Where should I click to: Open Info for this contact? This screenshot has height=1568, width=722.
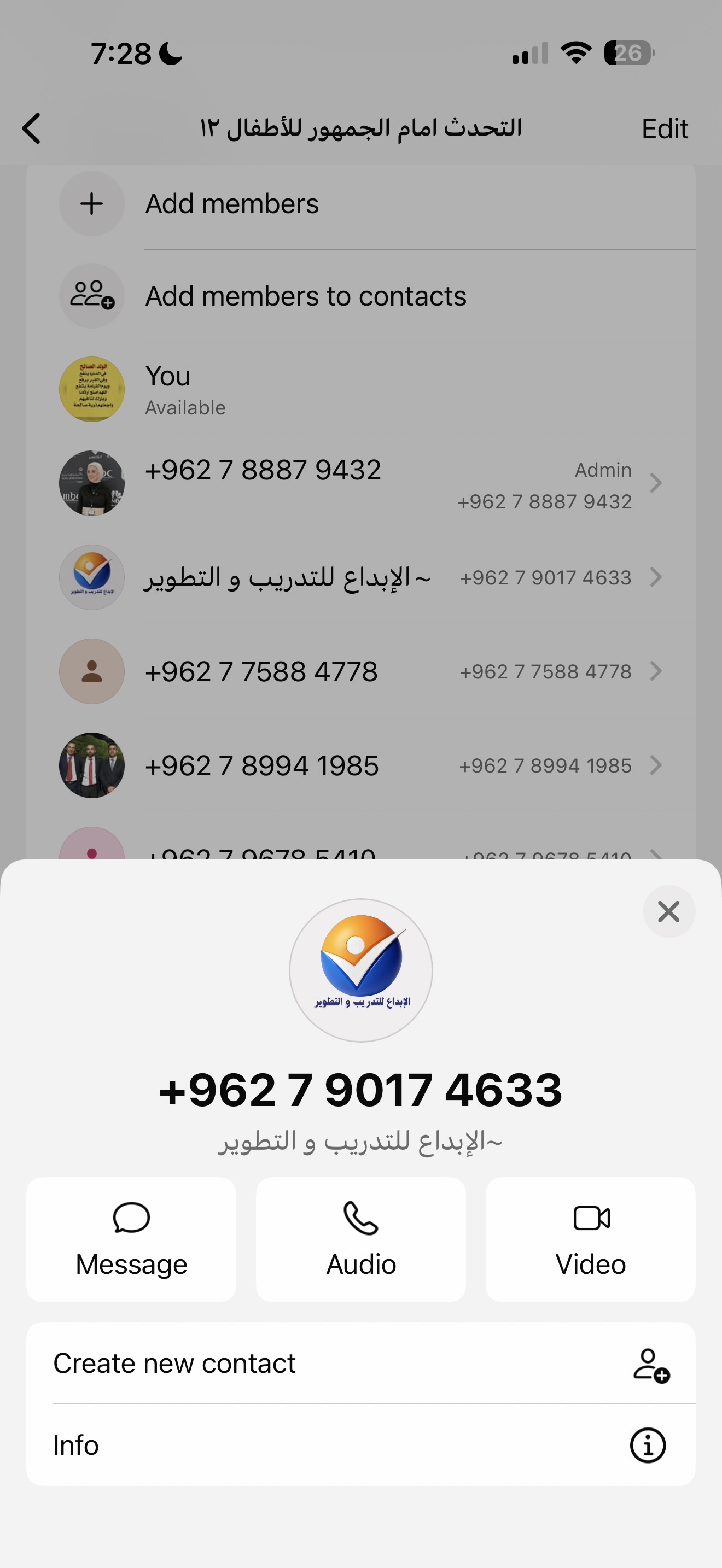360,1445
